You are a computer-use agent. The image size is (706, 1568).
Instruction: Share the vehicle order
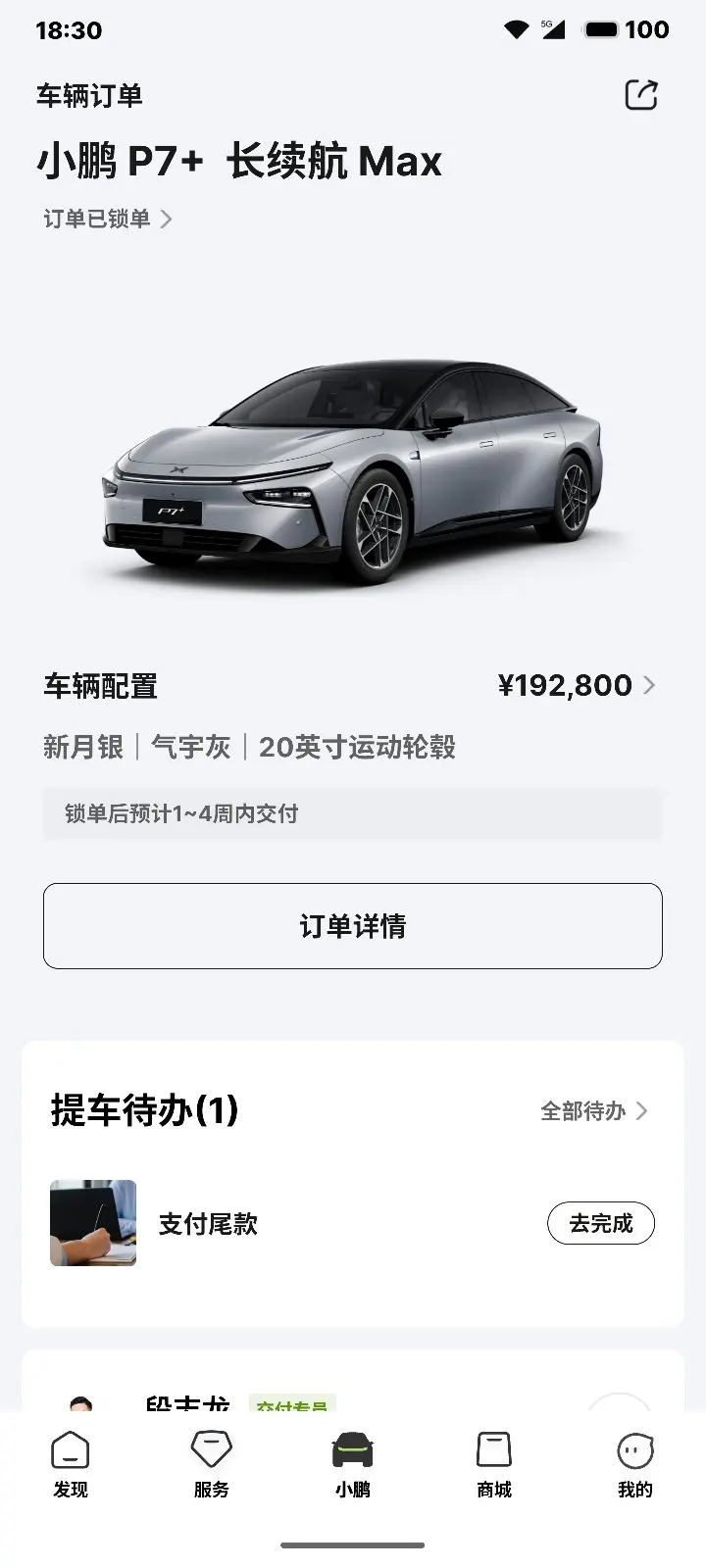[x=641, y=95]
